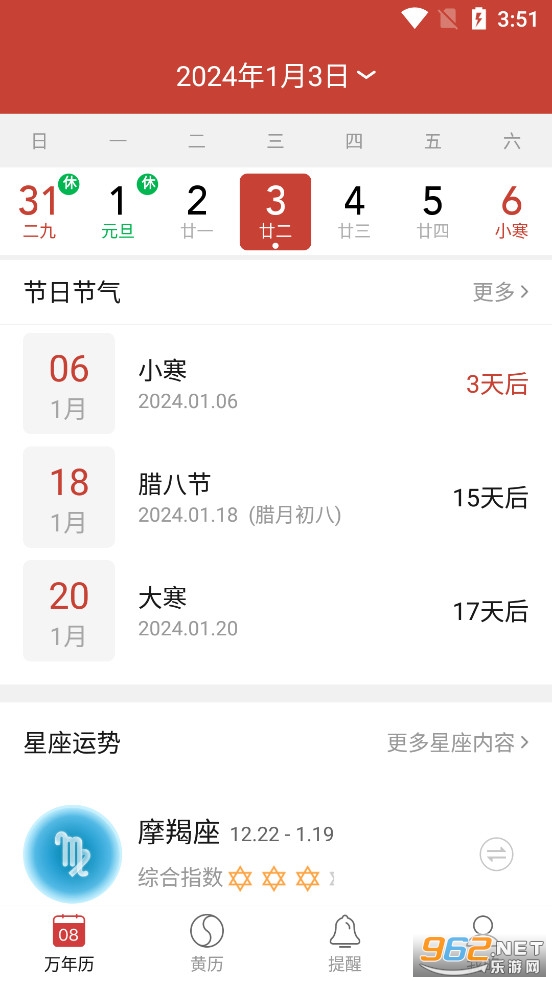The height and width of the screenshot is (983, 552).
Task: Switch to the 提醒 tab
Action: [345, 944]
